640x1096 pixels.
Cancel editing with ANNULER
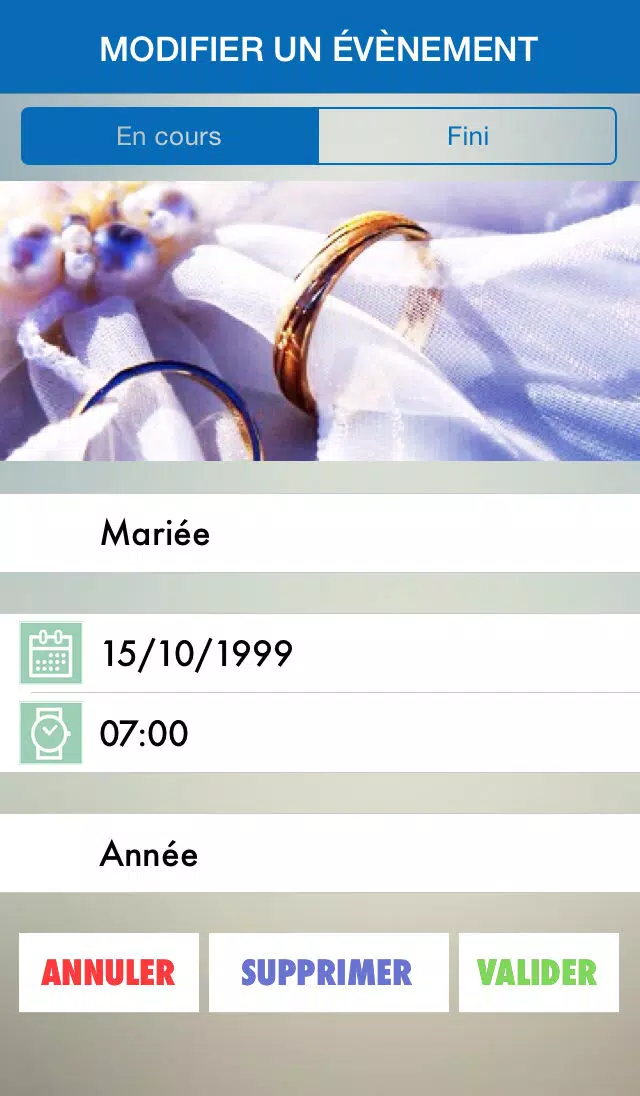click(109, 972)
